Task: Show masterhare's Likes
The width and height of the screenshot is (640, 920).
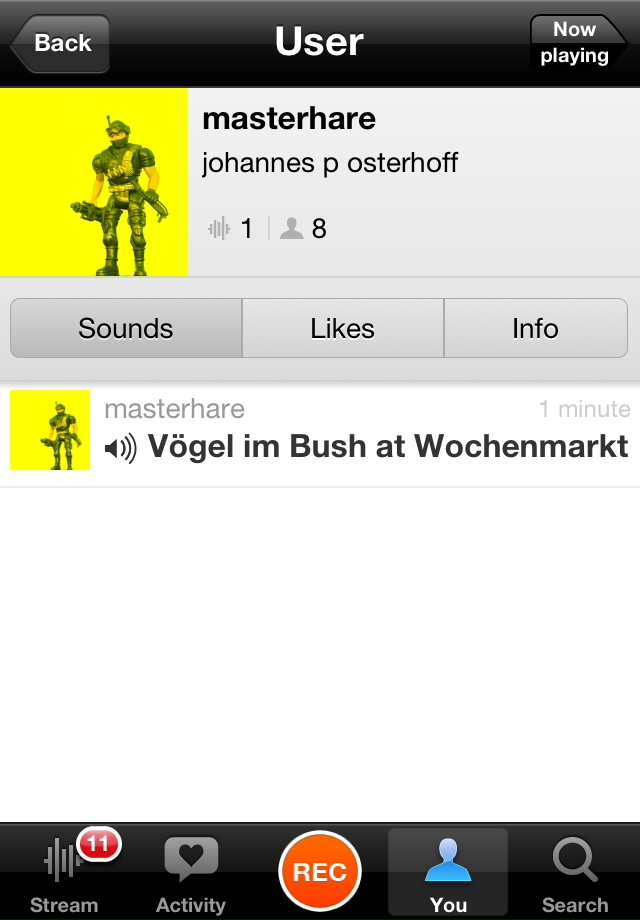Action: (x=343, y=328)
